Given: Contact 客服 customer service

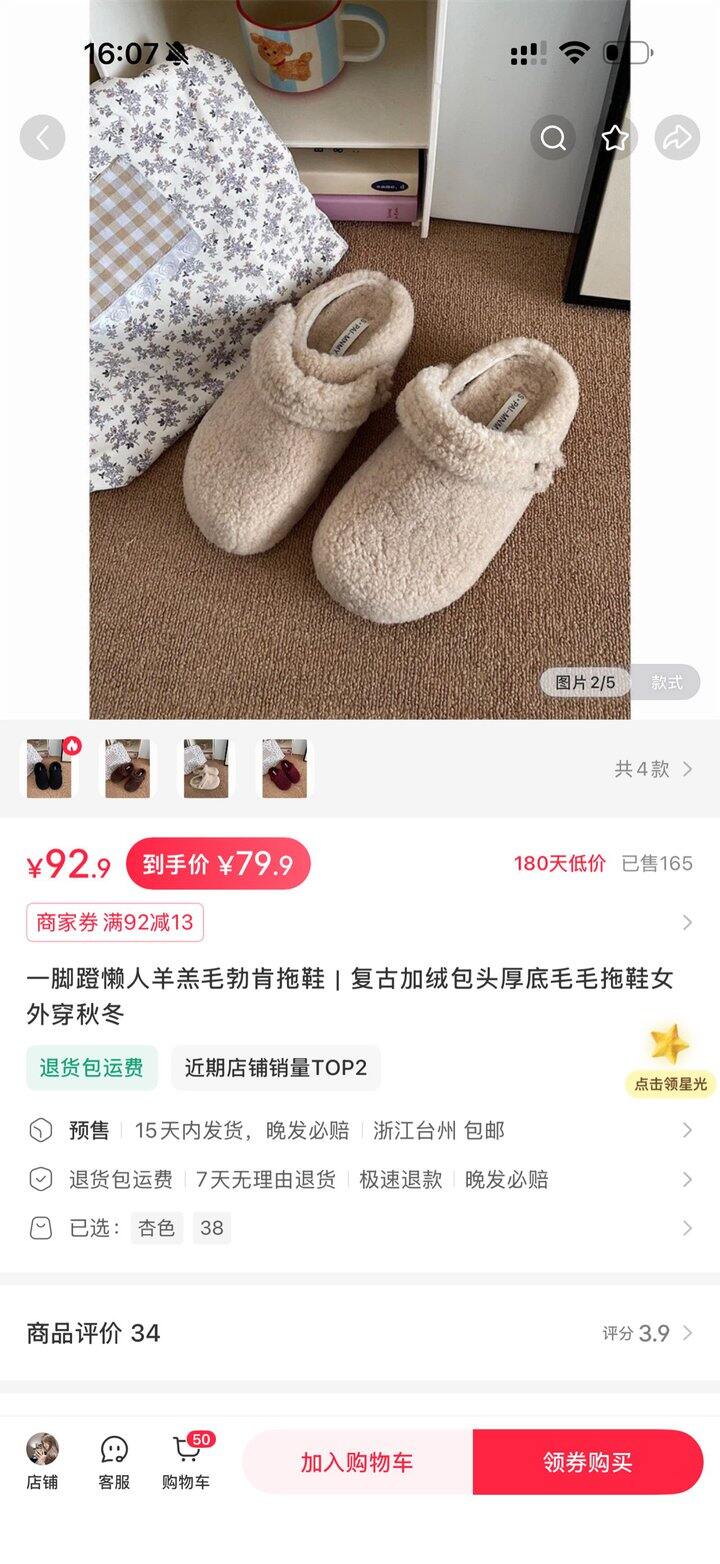Looking at the screenshot, I should click(x=114, y=1461).
